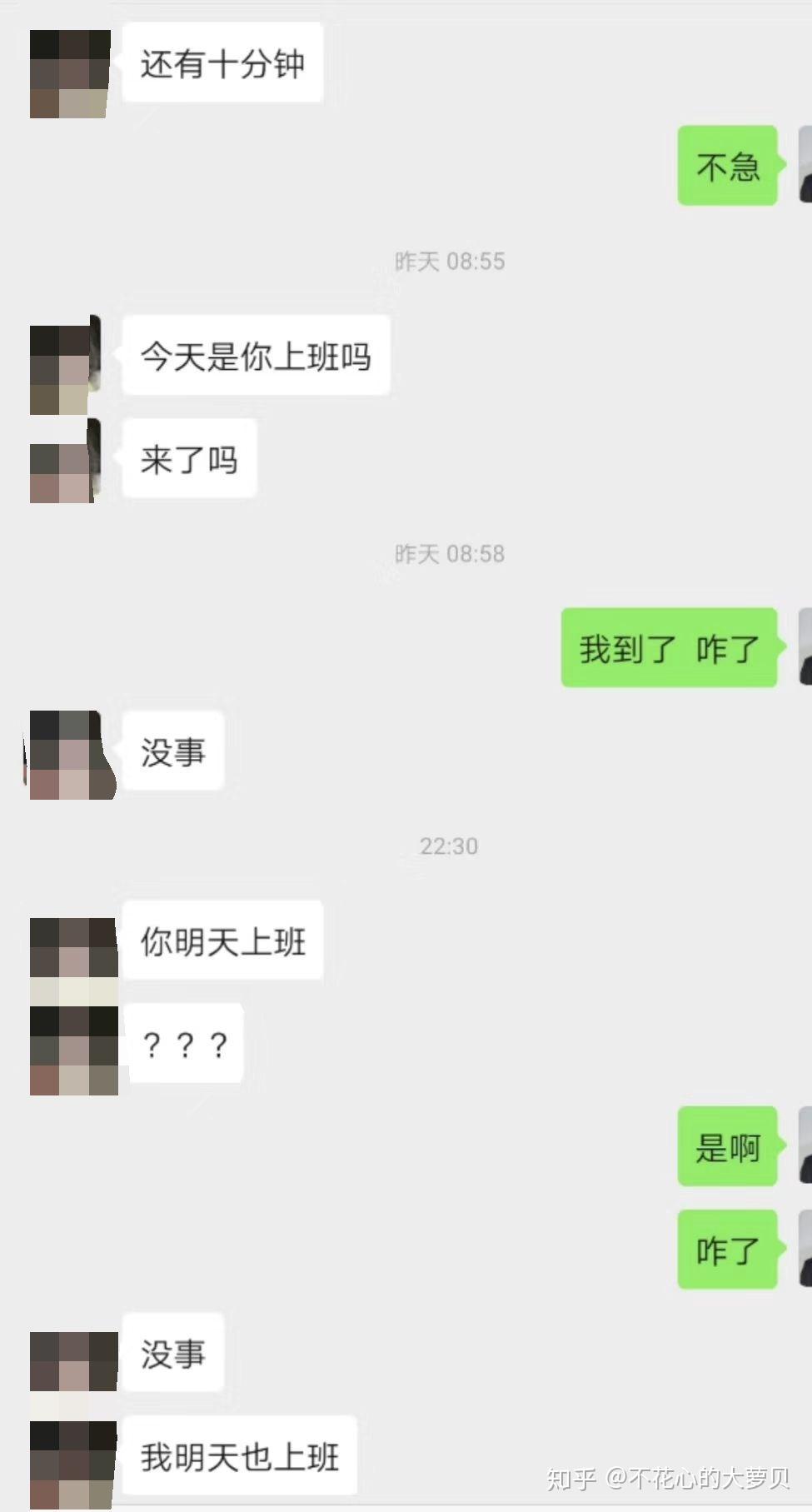This screenshot has height=1512, width=812.
Task: Click the green message "我到了 咋了"
Action: pyautogui.click(x=668, y=650)
